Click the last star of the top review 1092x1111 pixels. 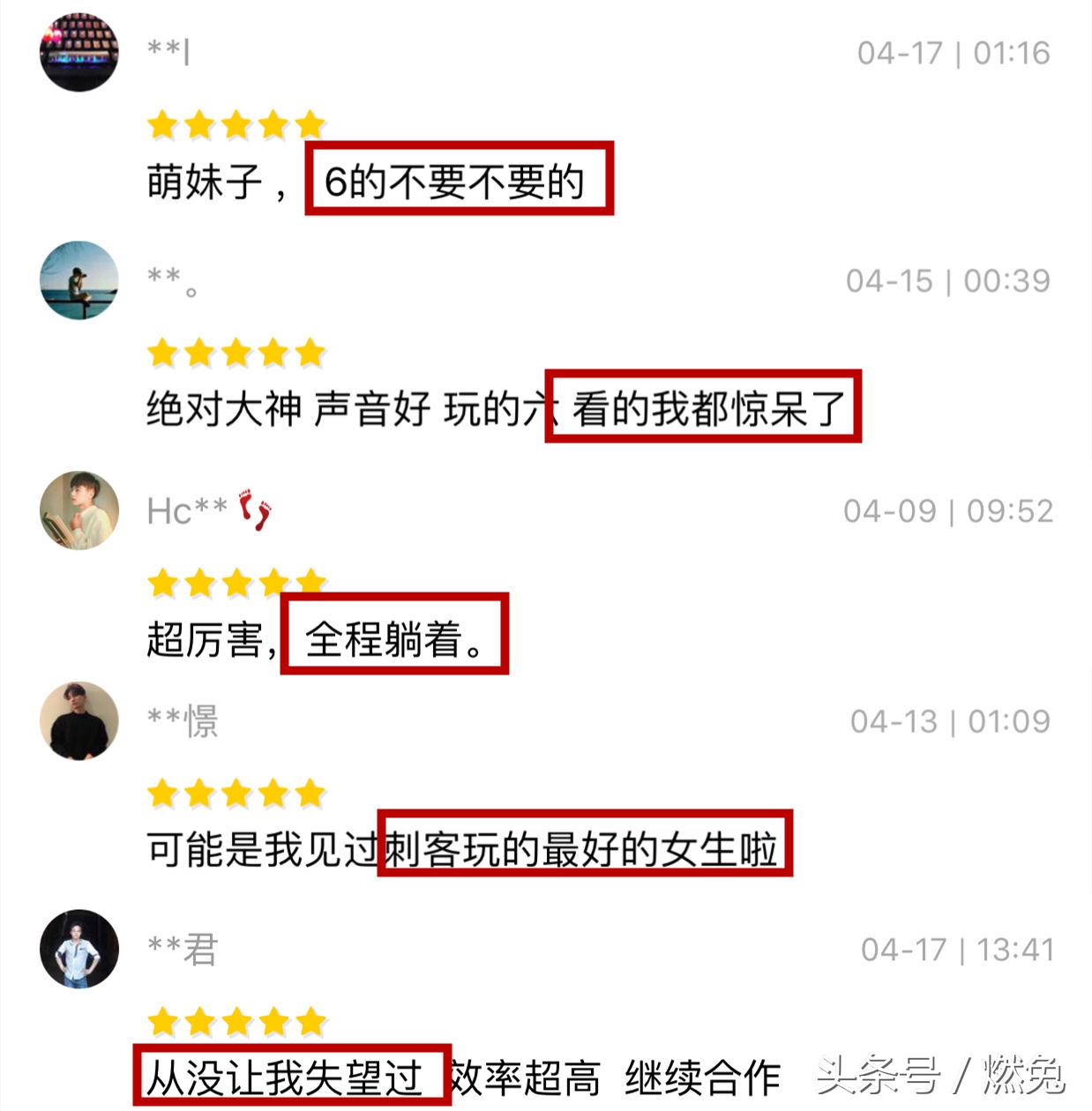coord(306,124)
